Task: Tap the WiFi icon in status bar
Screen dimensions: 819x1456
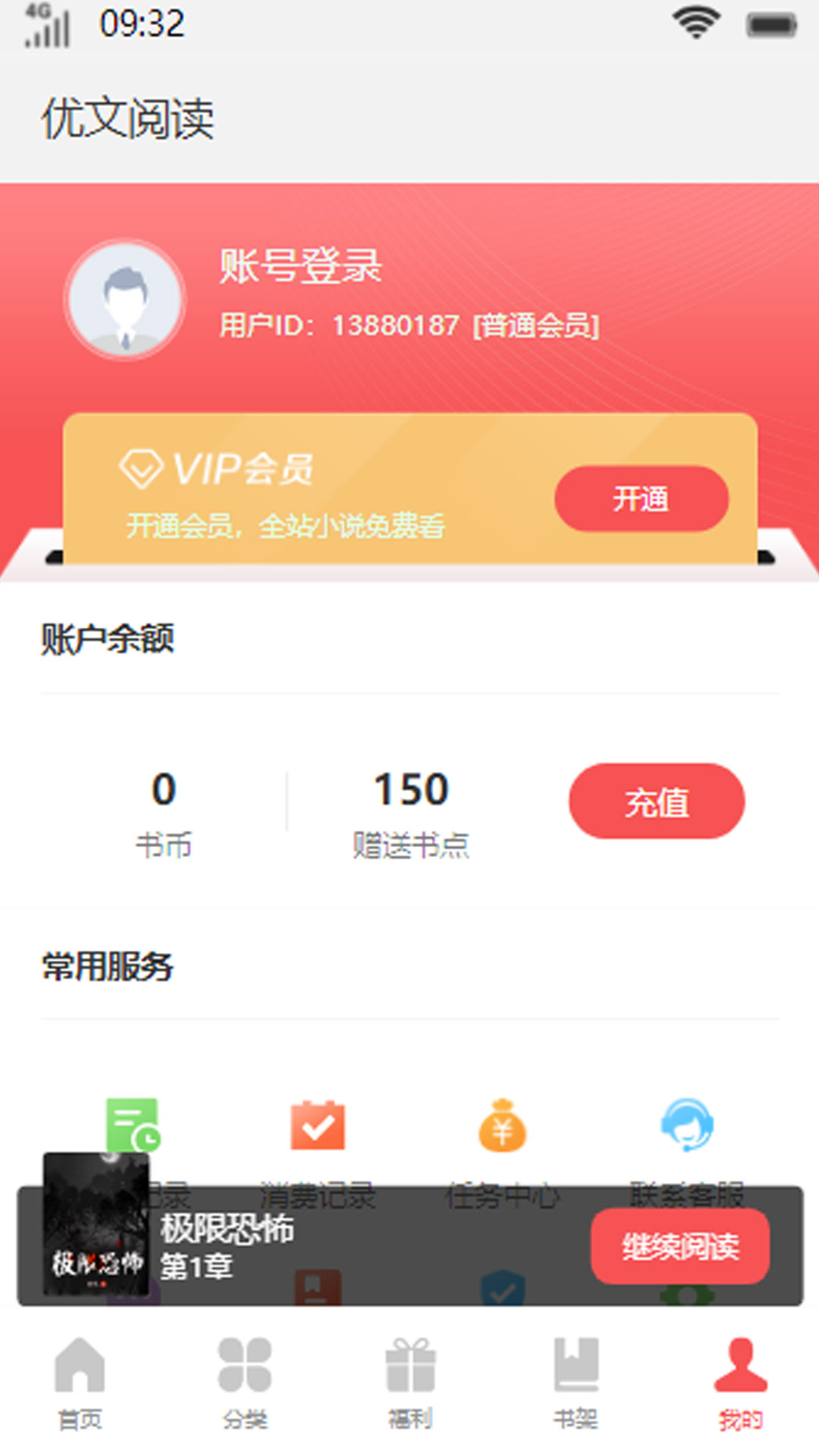Action: pos(697,23)
